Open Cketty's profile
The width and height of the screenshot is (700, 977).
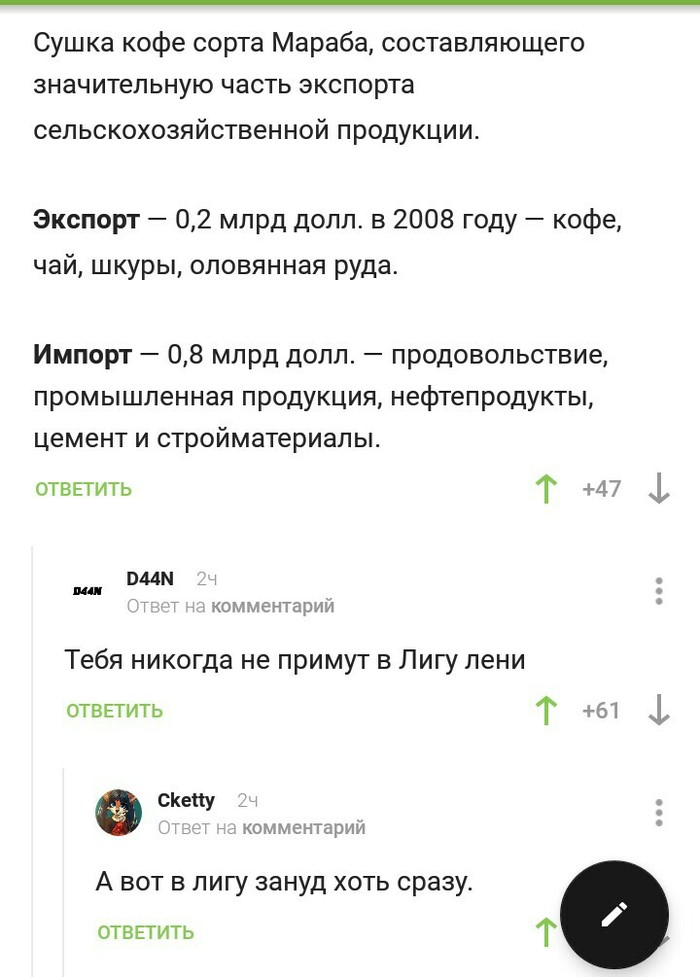pos(187,800)
